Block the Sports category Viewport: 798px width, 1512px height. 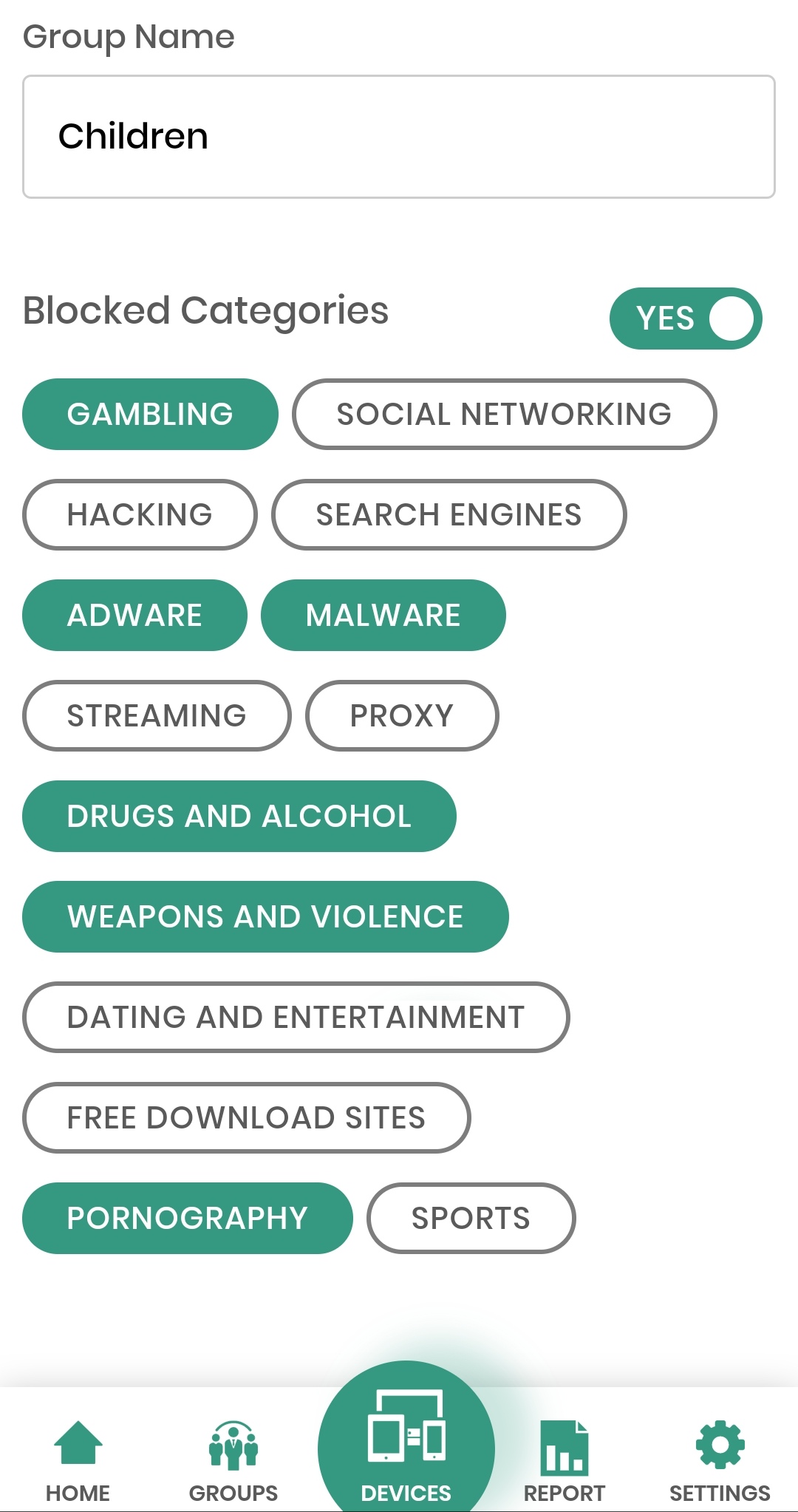(x=471, y=1219)
